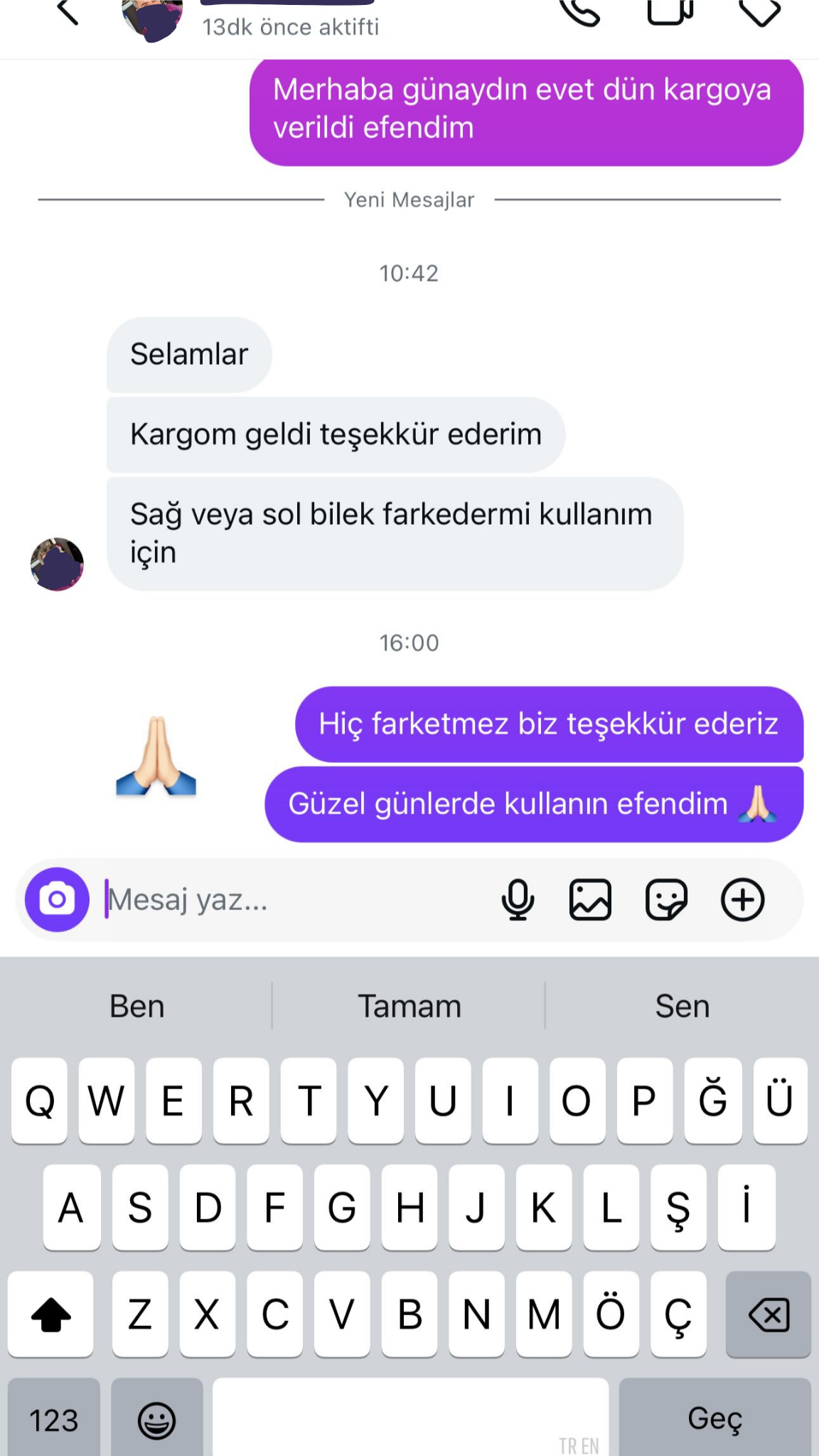Start a voice call
Screen dimensions: 819x1456
pyautogui.click(x=580, y=11)
